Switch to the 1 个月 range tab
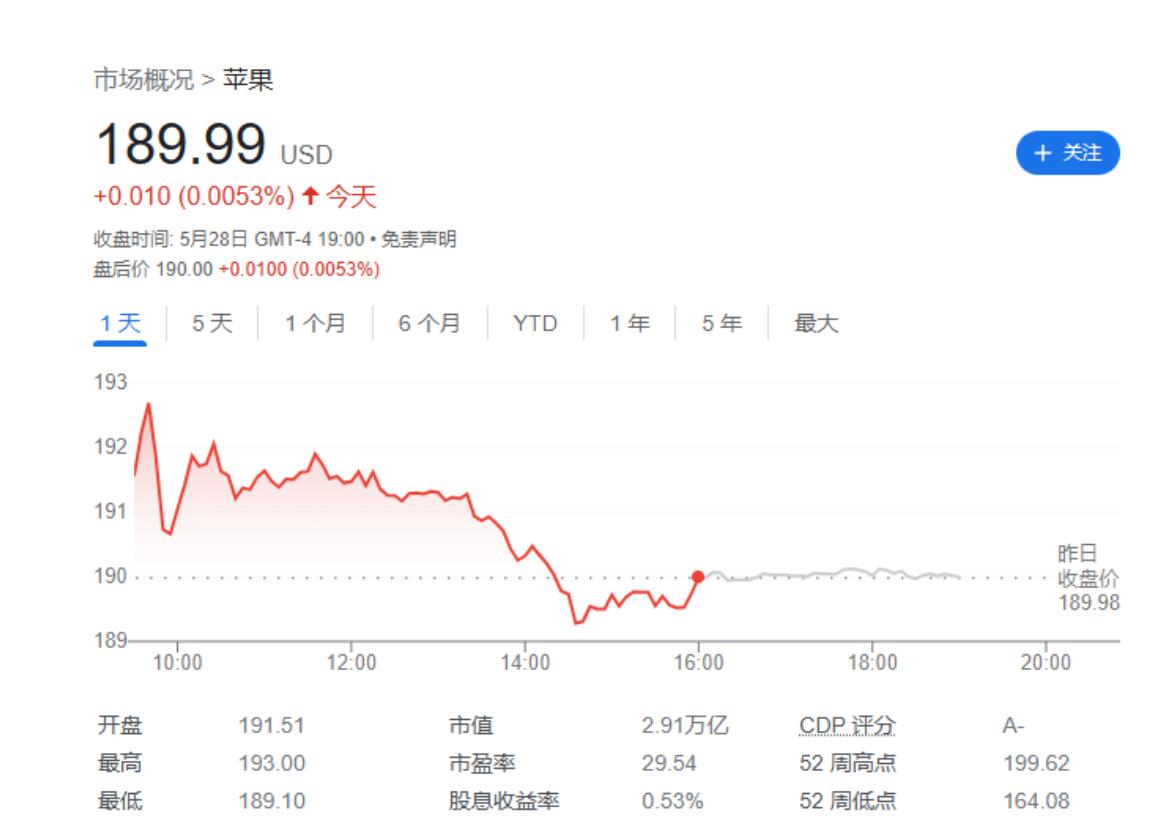Viewport: 1160px width, 840px height. pos(315,323)
